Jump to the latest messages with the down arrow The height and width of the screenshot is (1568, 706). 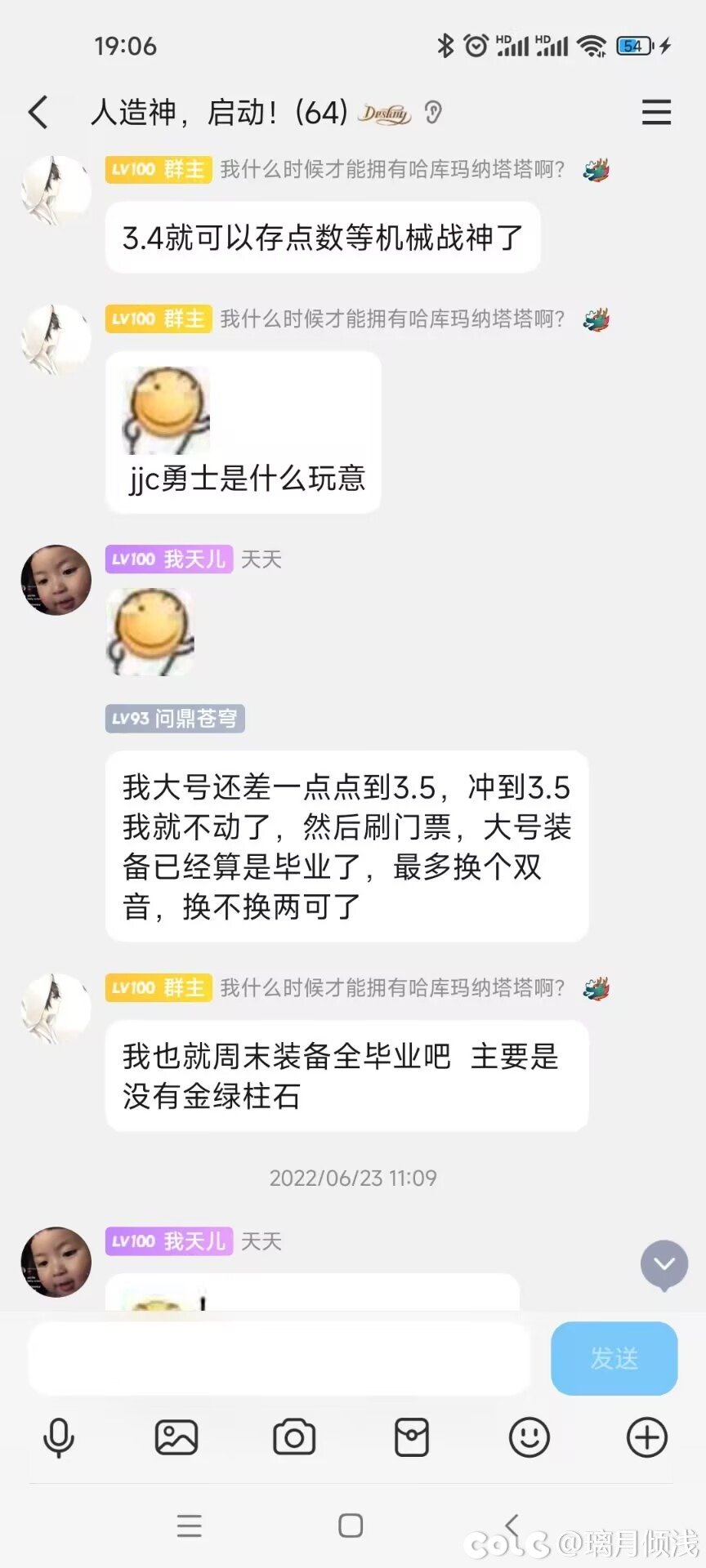click(664, 1264)
